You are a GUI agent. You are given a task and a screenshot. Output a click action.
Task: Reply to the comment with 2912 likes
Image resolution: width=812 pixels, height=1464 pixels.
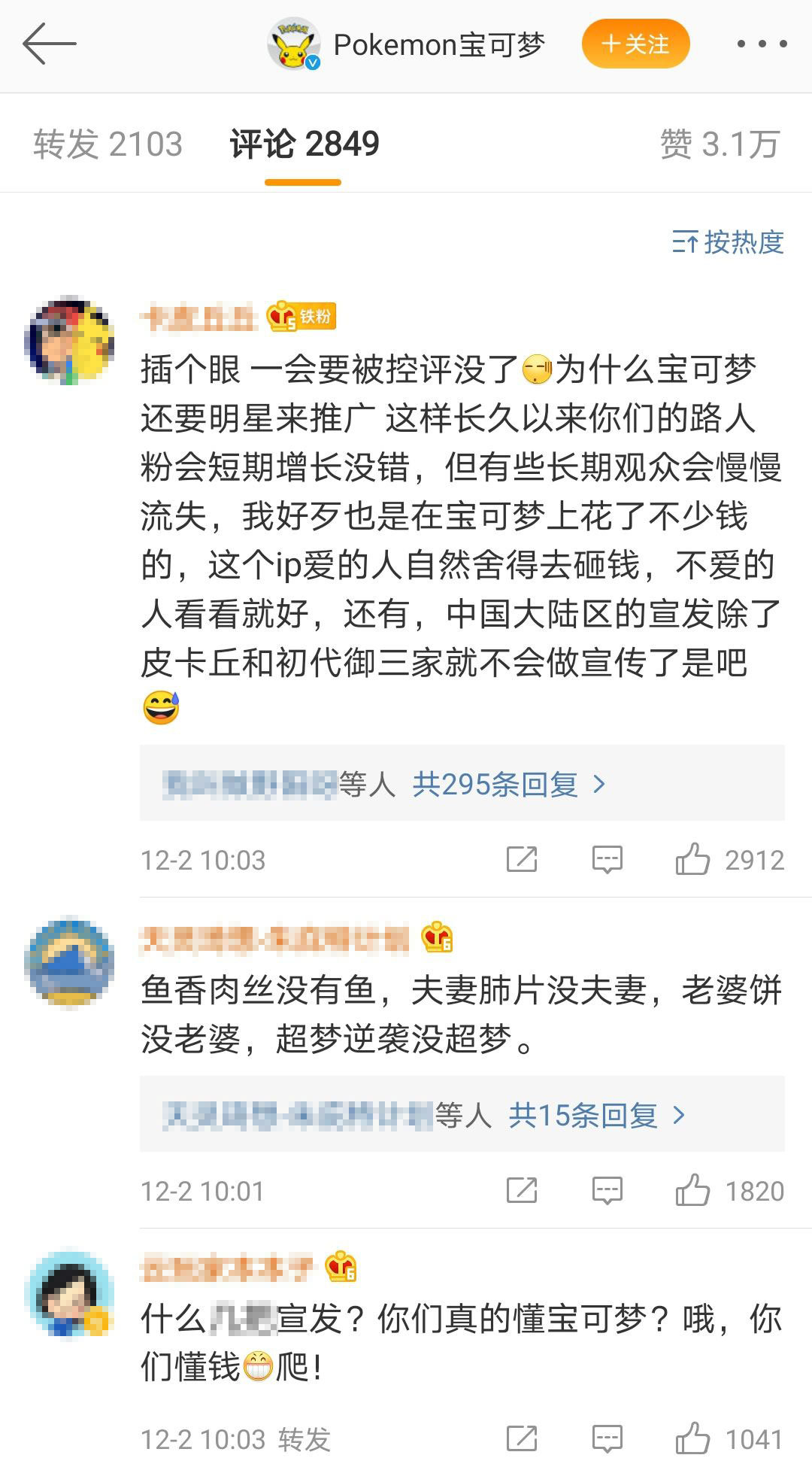coord(607,859)
